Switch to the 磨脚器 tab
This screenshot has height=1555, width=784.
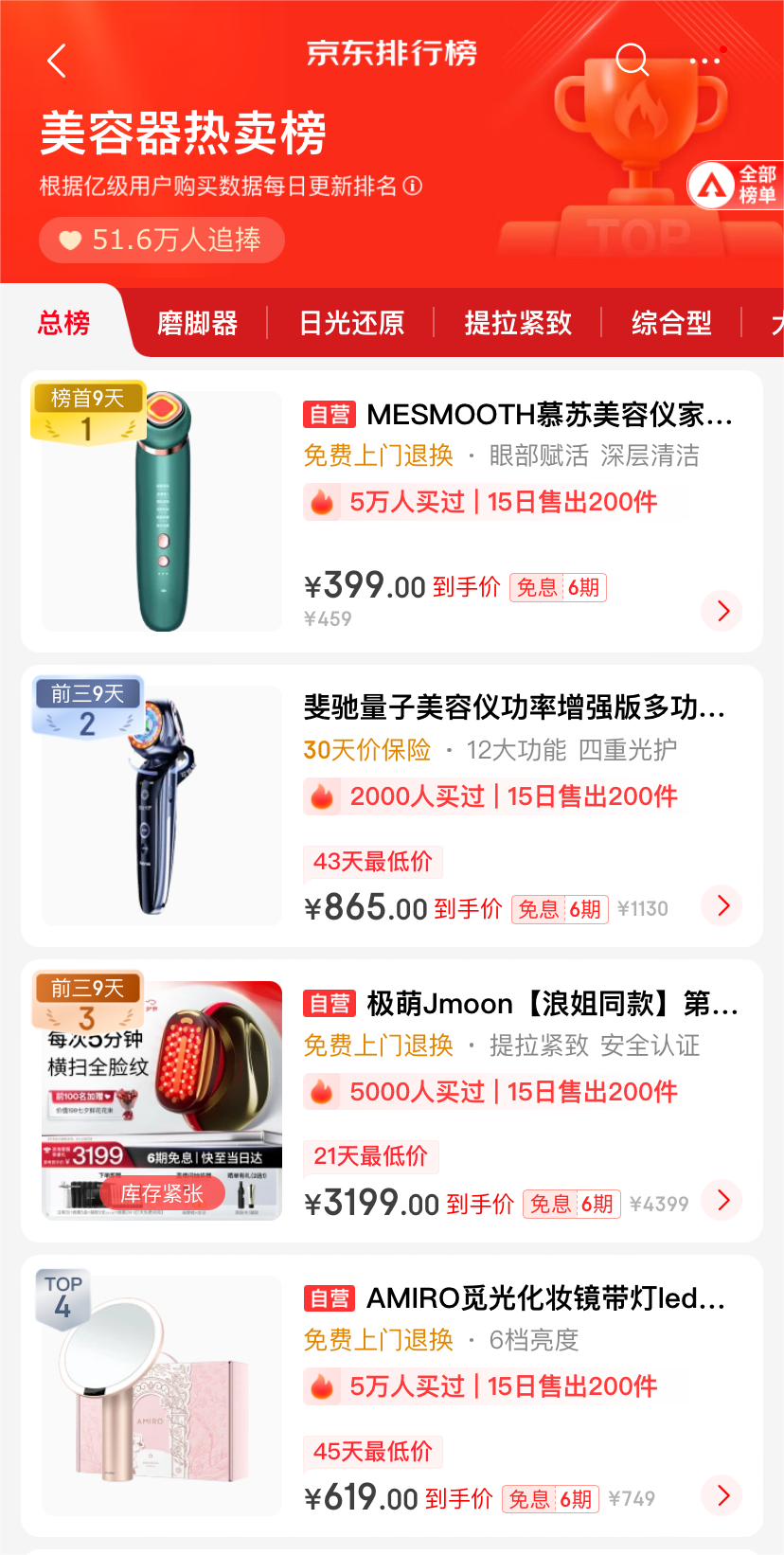197,323
